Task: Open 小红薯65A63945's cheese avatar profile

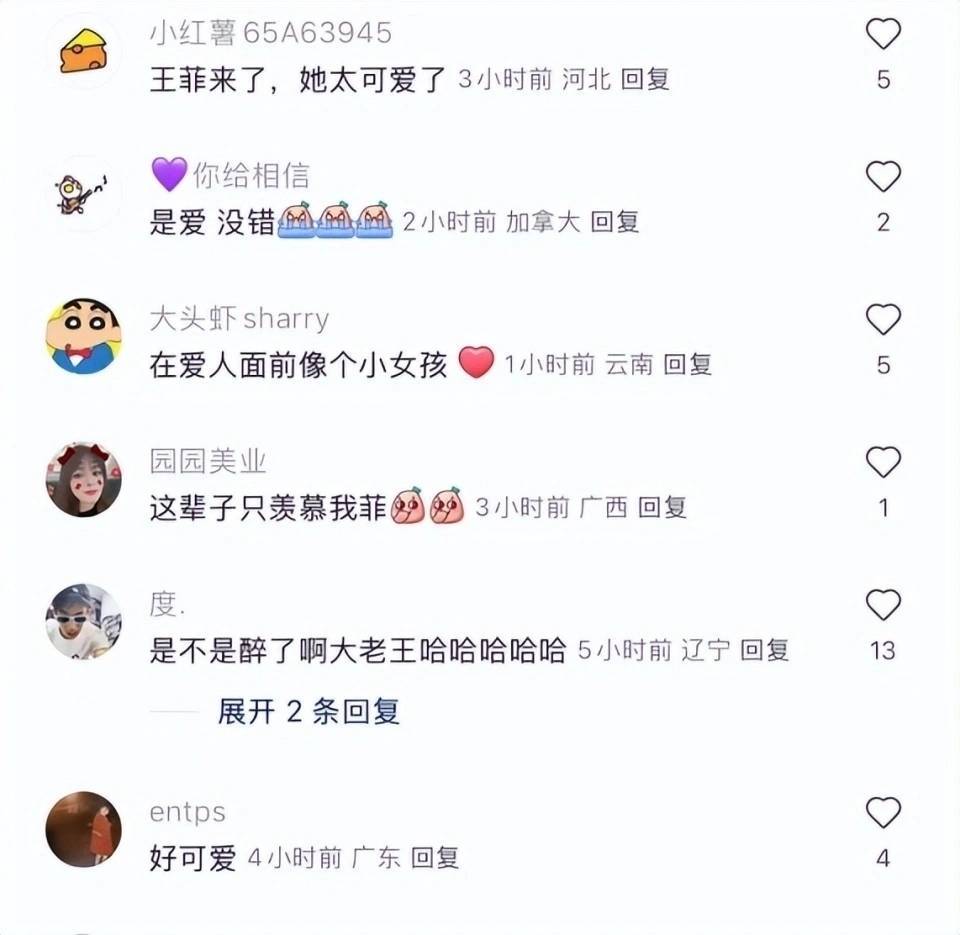Action: point(83,52)
